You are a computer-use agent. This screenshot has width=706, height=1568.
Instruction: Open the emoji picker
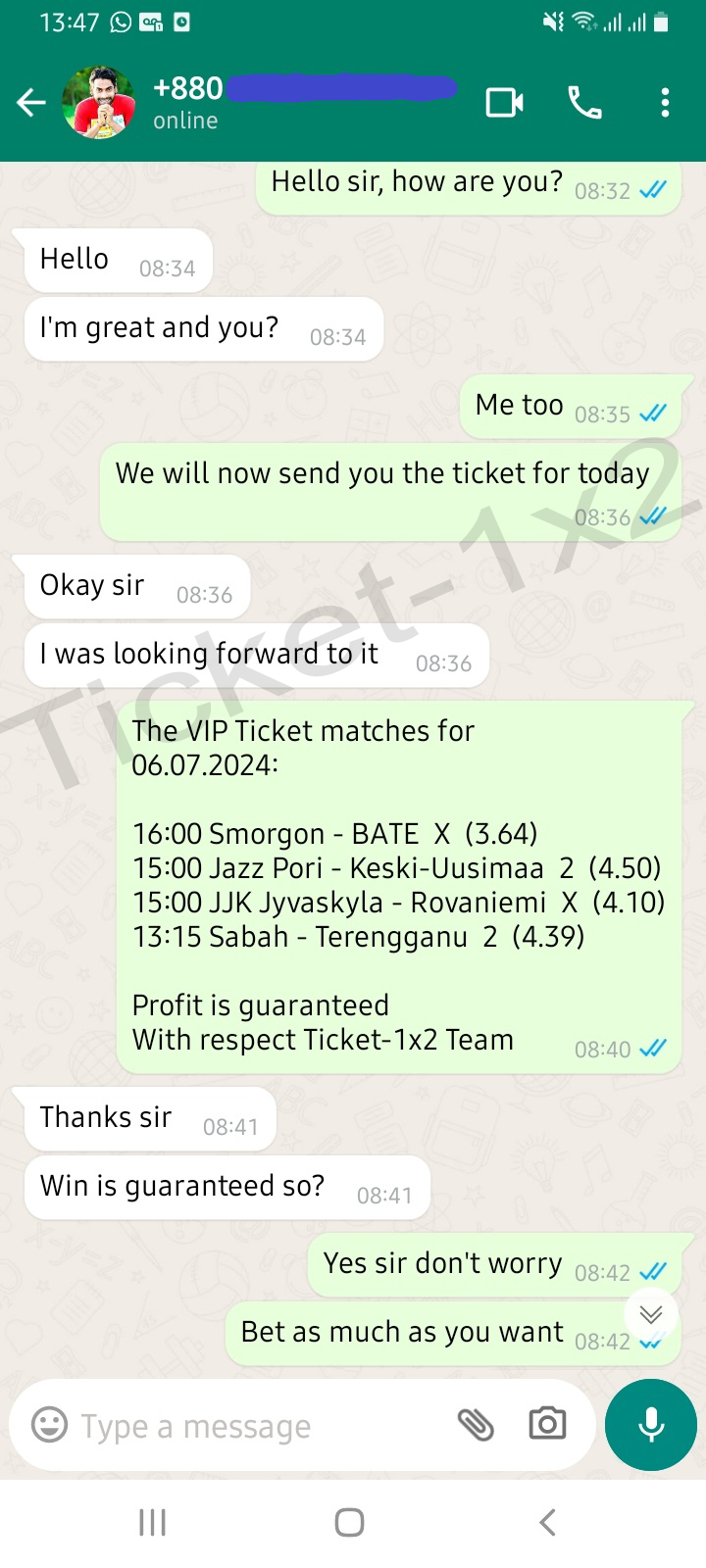click(x=49, y=1425)
